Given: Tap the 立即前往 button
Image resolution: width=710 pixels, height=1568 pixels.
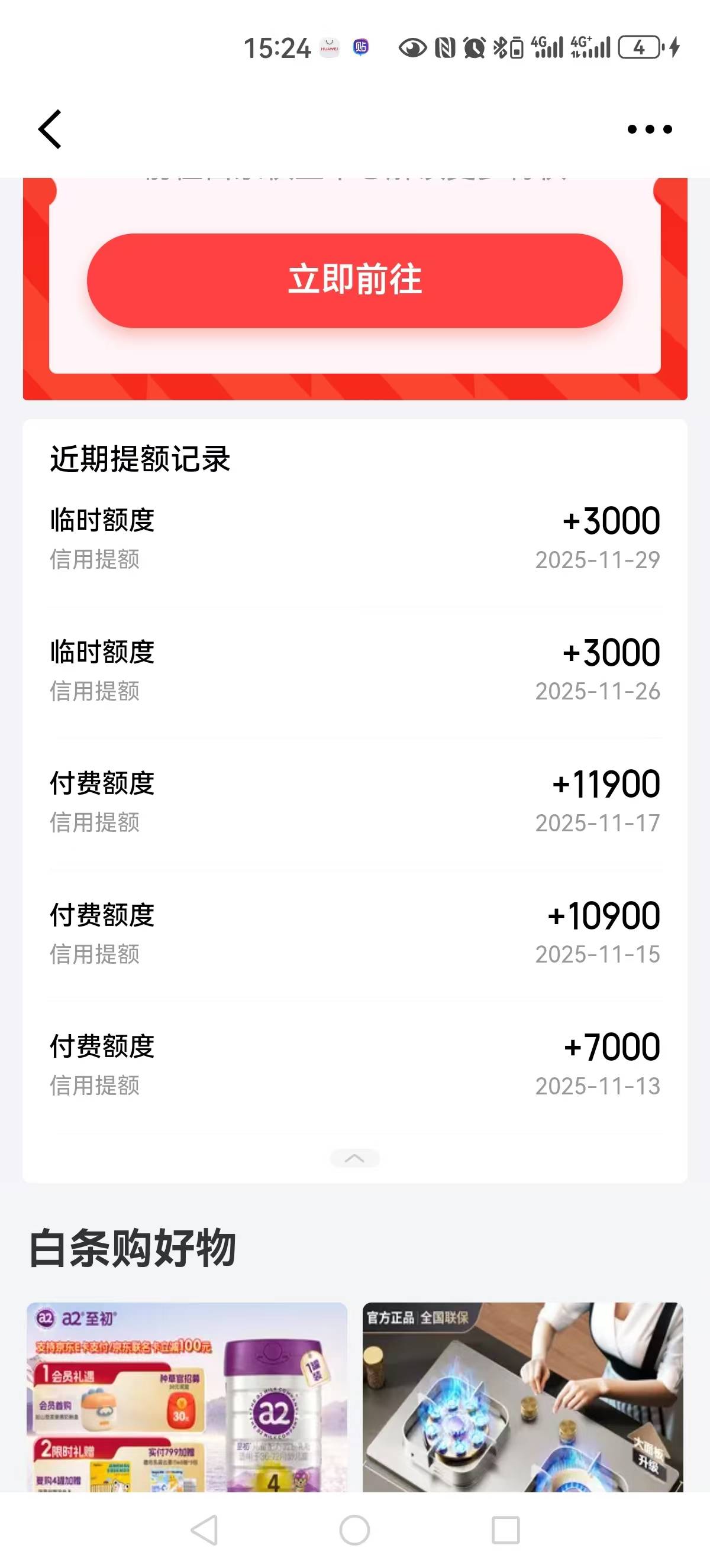Looking at the screenshot, I should tap(354, 281).
